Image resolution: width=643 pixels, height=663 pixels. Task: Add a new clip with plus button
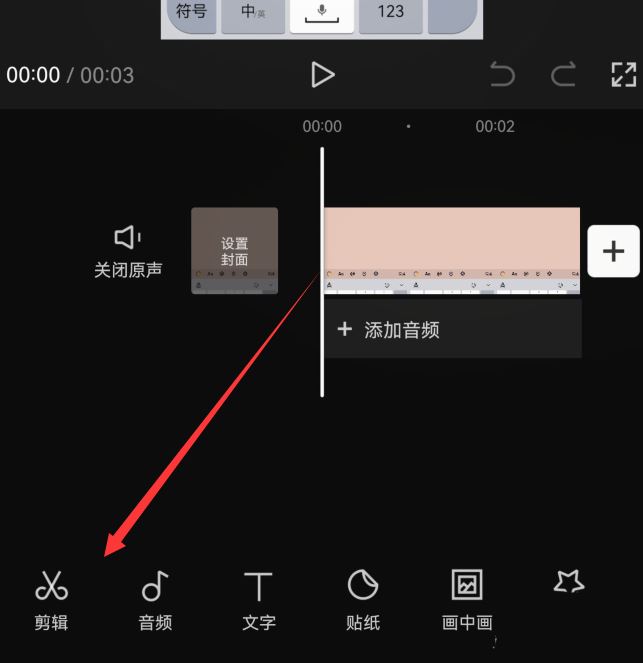click(x=612, y=251)
